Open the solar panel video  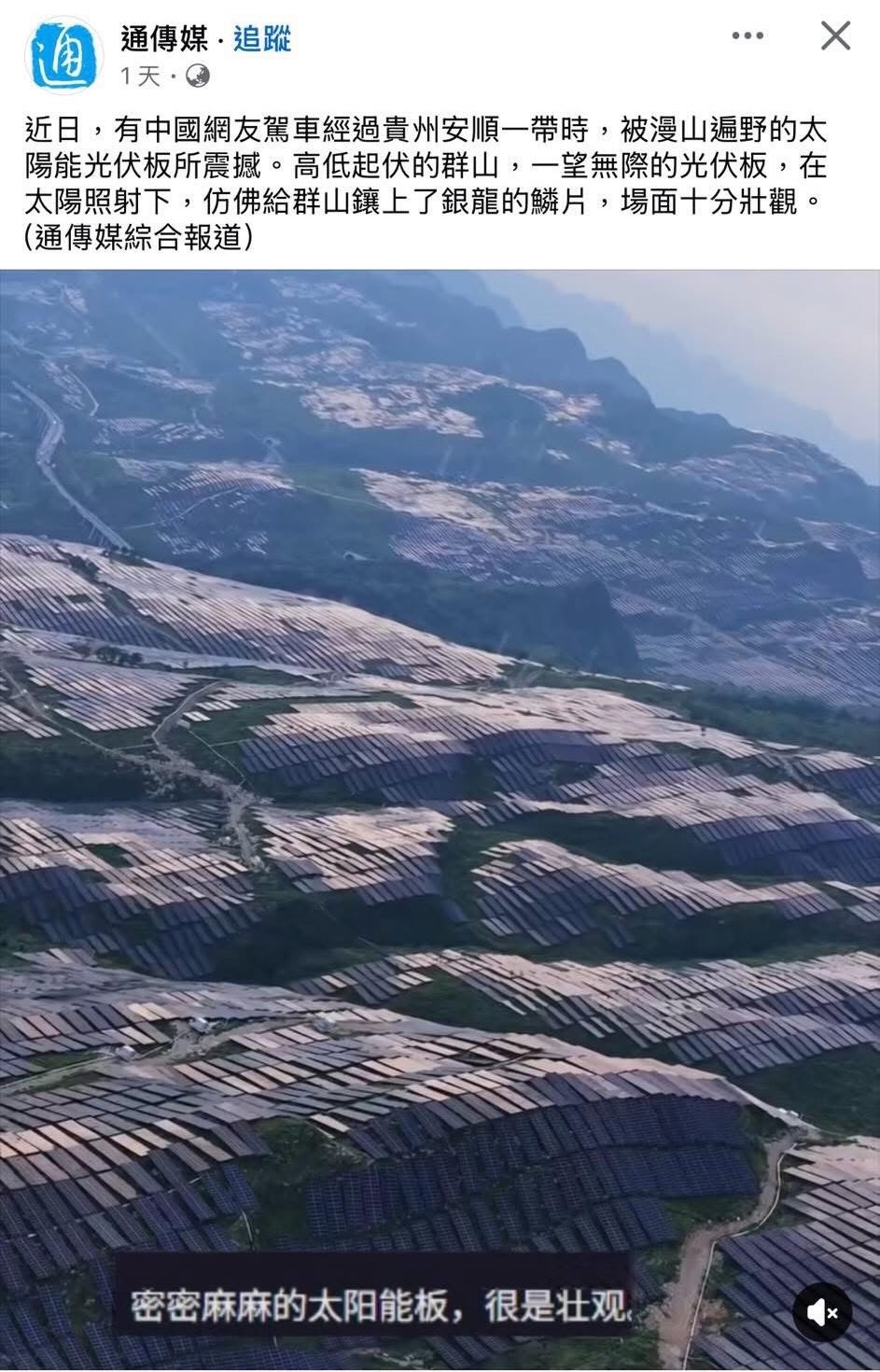point(439,793)
